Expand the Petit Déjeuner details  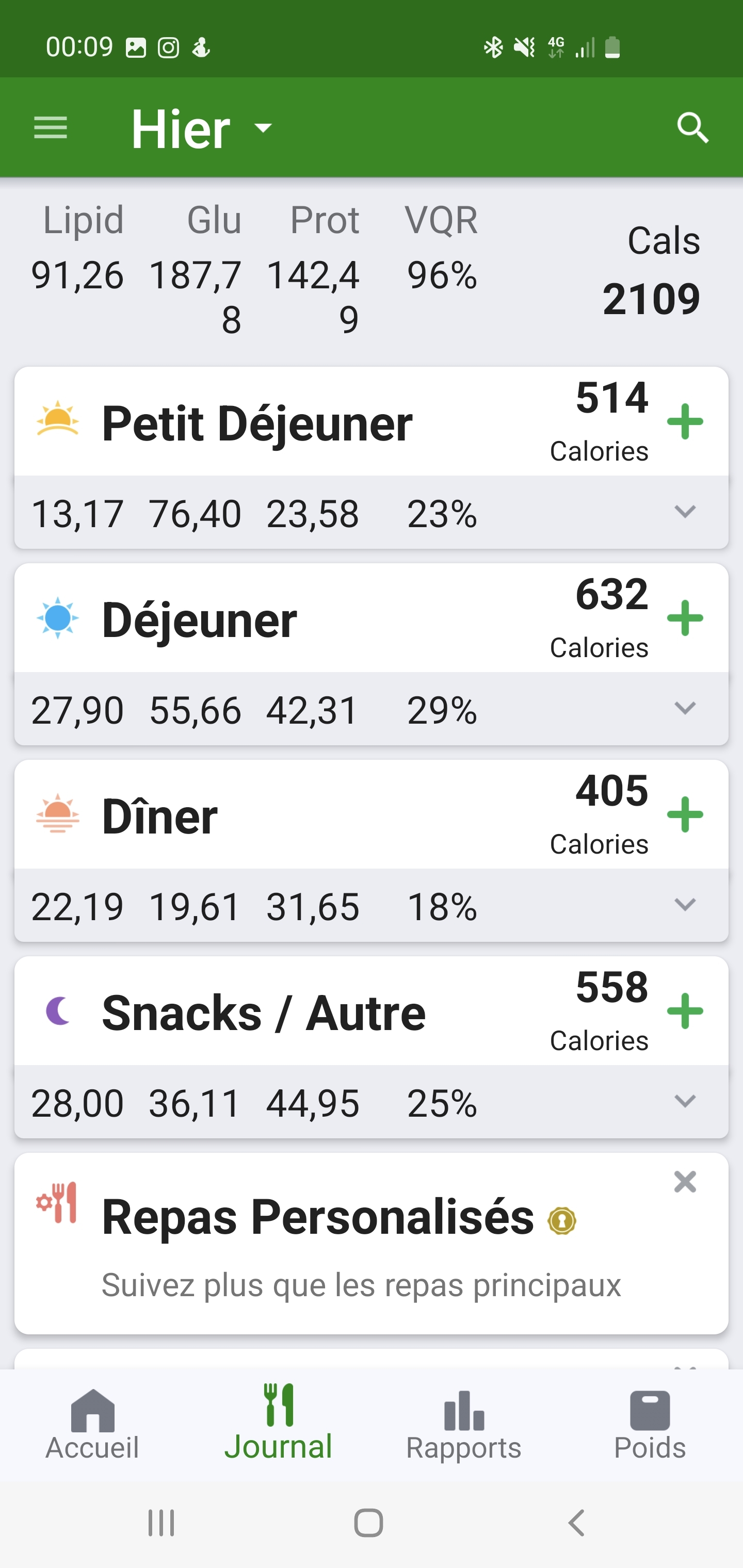685,512
